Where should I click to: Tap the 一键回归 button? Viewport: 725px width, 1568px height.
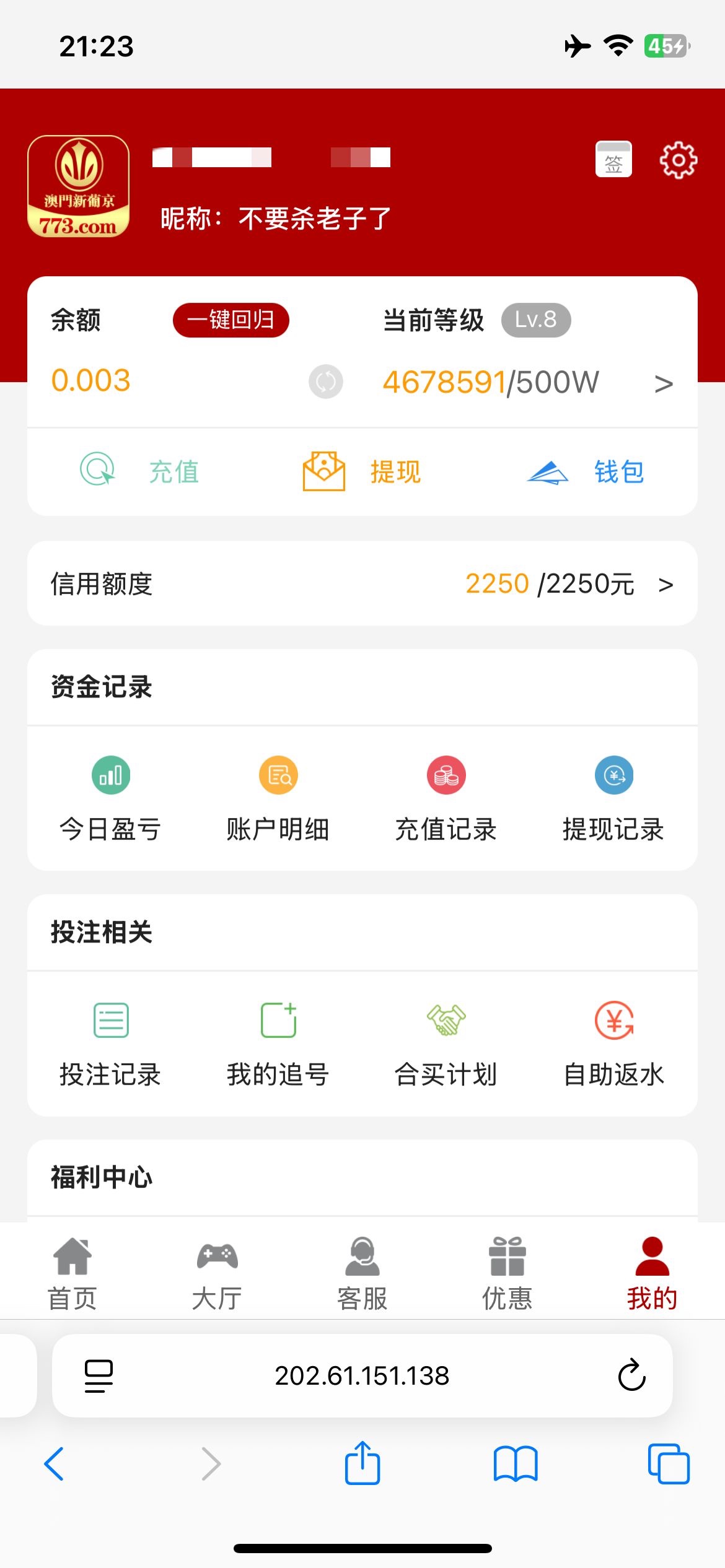[231, 320]
